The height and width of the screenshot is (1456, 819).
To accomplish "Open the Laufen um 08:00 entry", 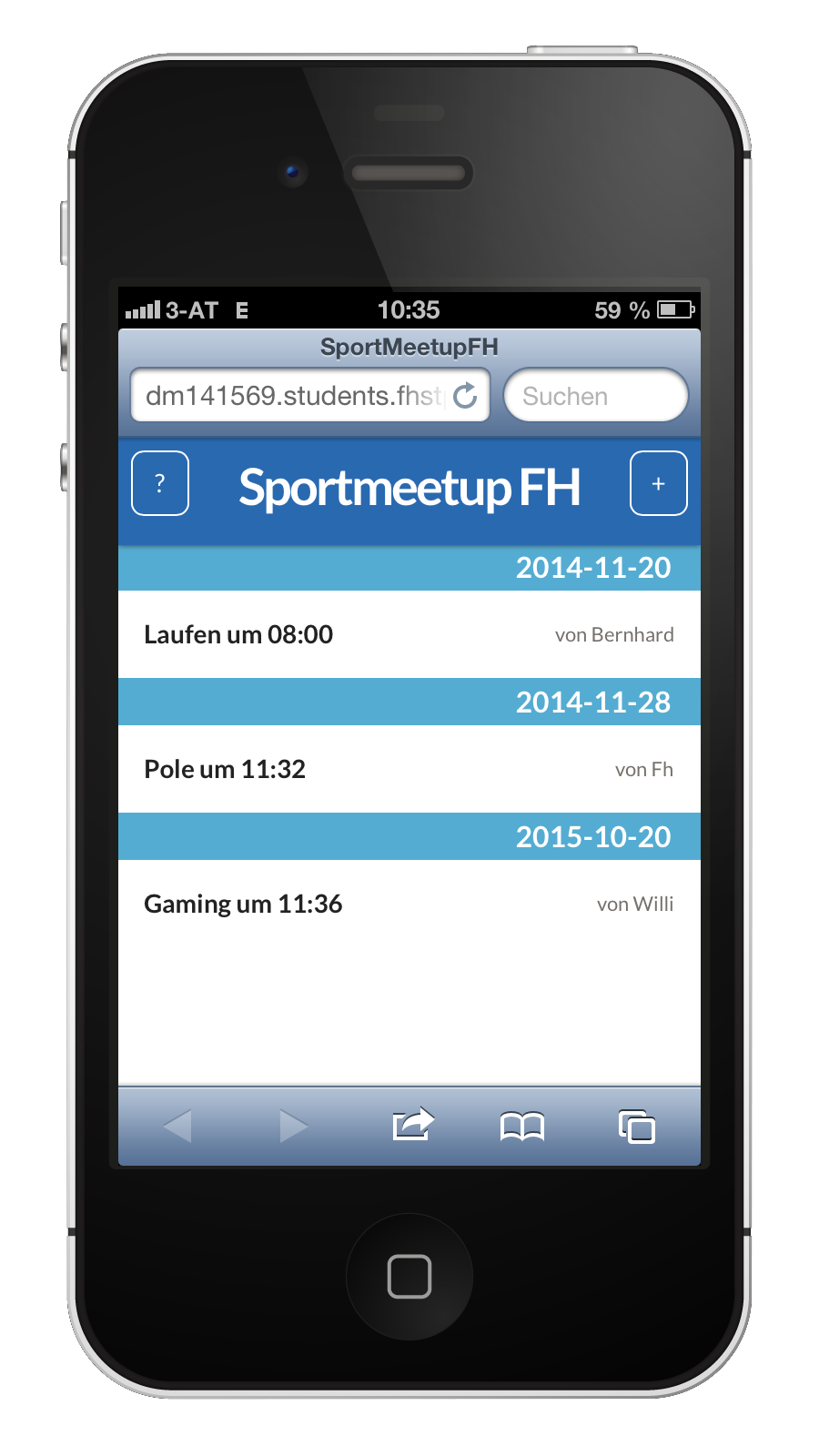I will (409, 634).
